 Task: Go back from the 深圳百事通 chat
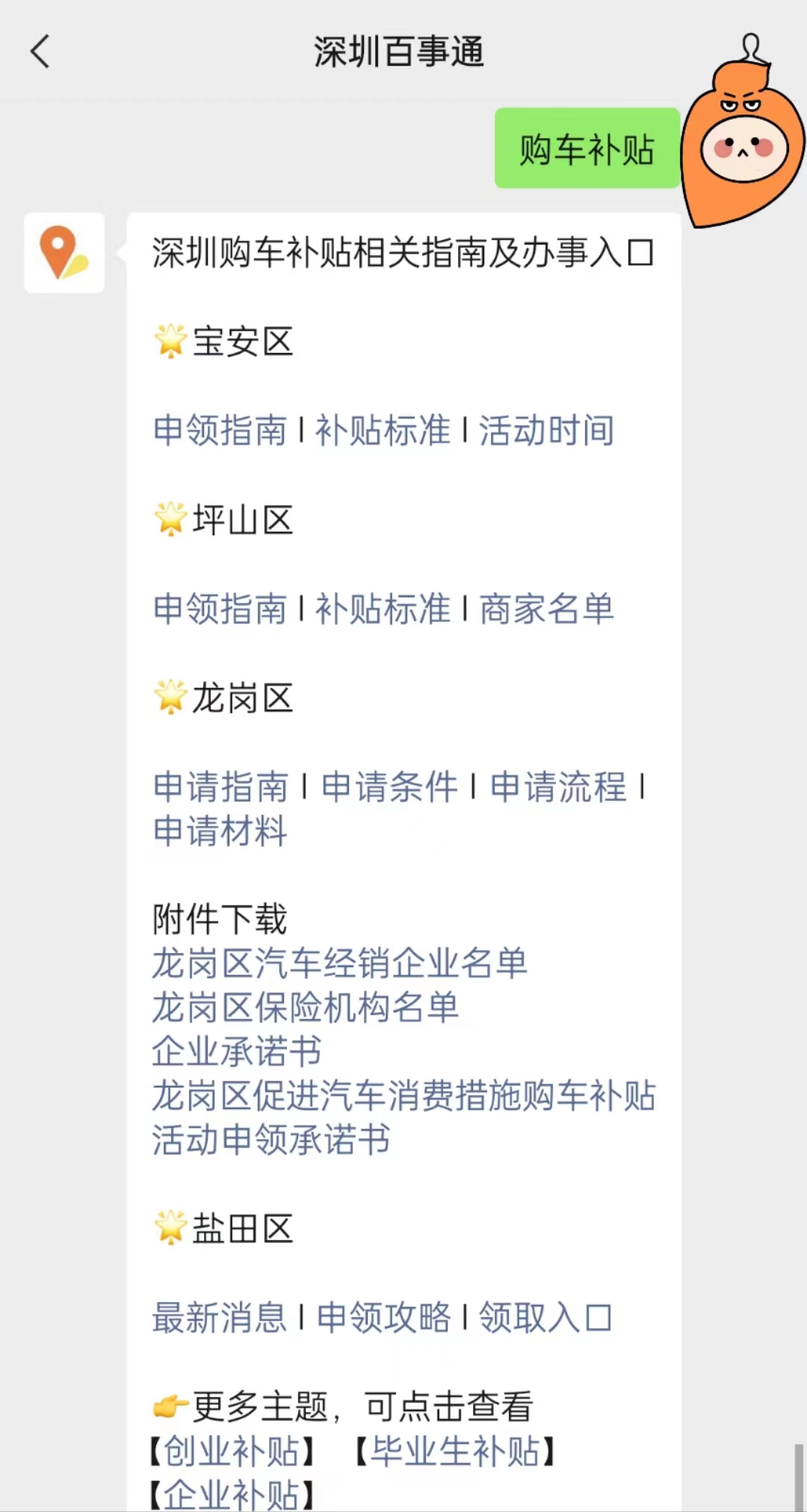pyautogui.click(x=40, y=52)
